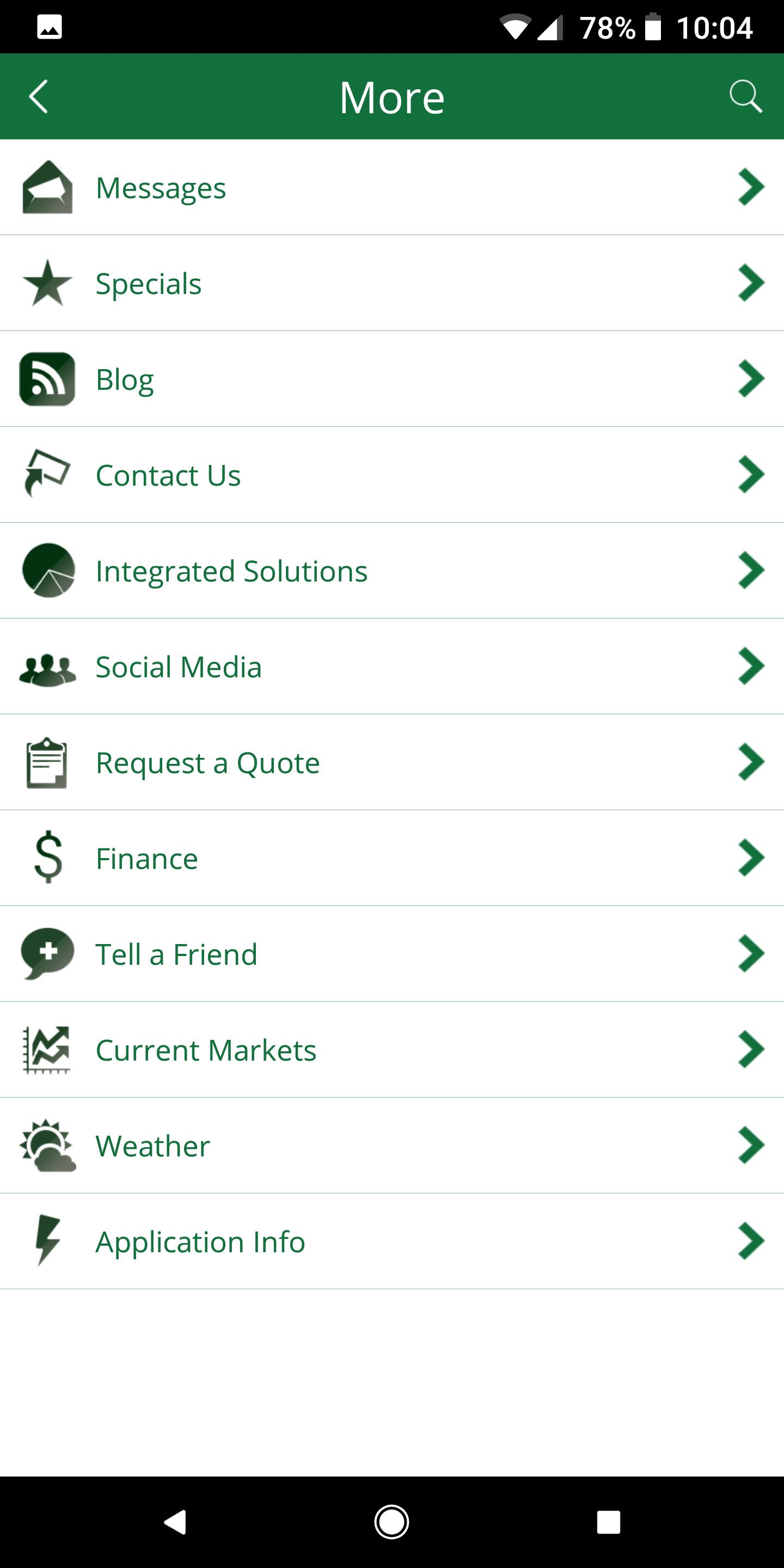Open the search magnifier icon

(745, 97)
